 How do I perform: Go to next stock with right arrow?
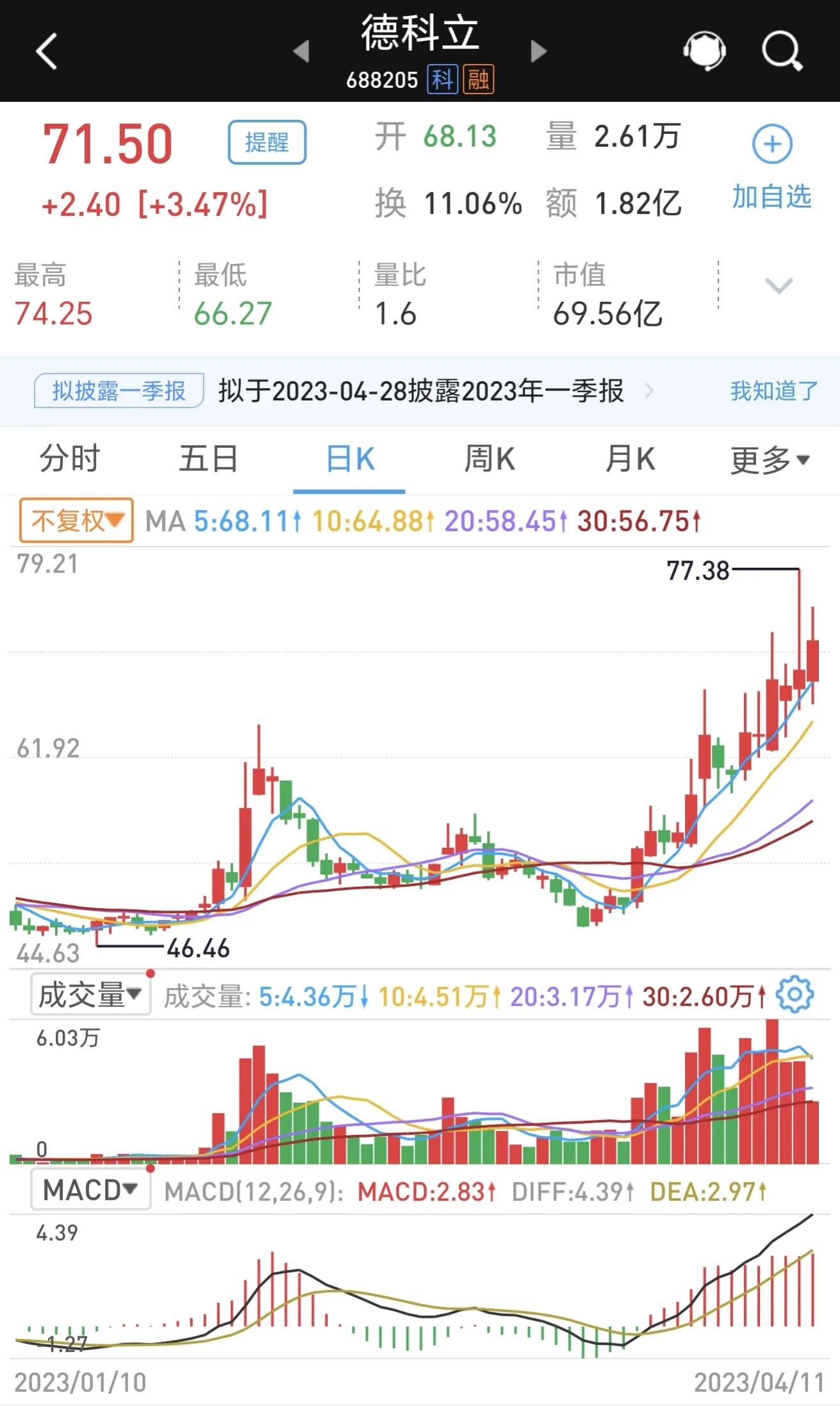tap(538, 51)
